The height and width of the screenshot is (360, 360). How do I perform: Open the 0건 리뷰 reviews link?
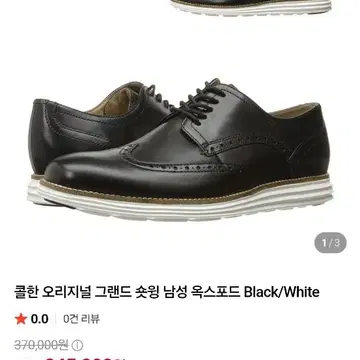[x=81, y=319]
